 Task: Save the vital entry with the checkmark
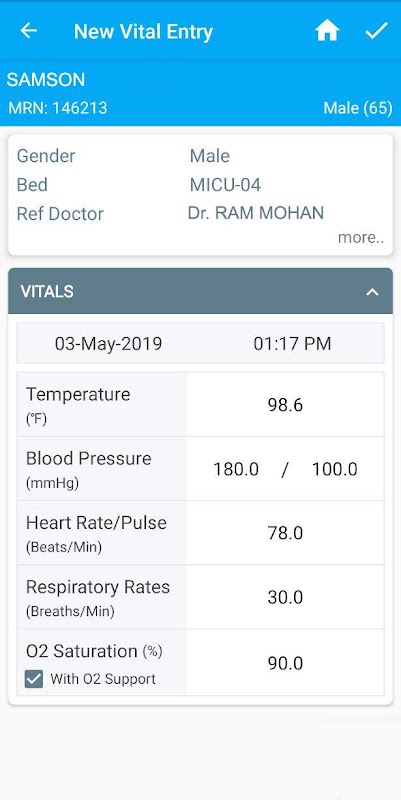point(376,31)
